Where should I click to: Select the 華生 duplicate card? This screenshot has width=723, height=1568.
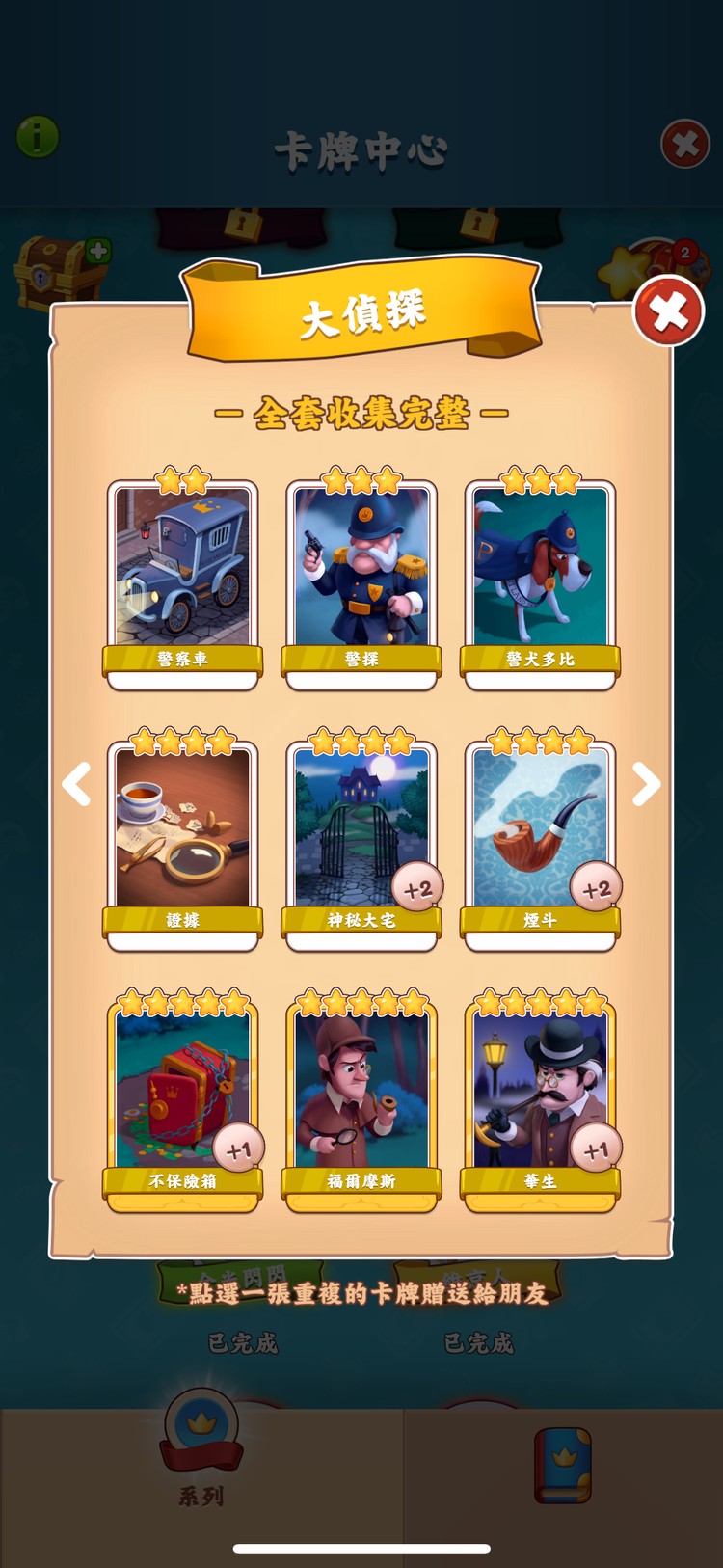(540, 1099)
